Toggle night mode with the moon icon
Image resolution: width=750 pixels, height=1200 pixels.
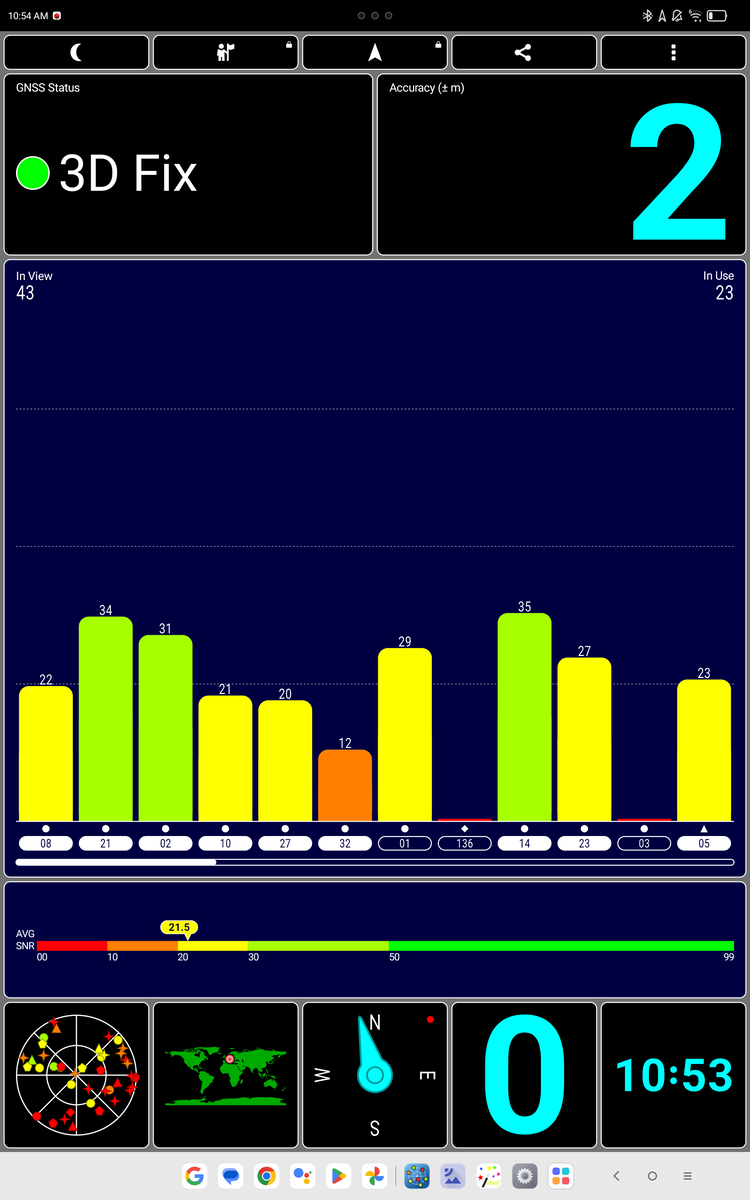click(76, 53)
